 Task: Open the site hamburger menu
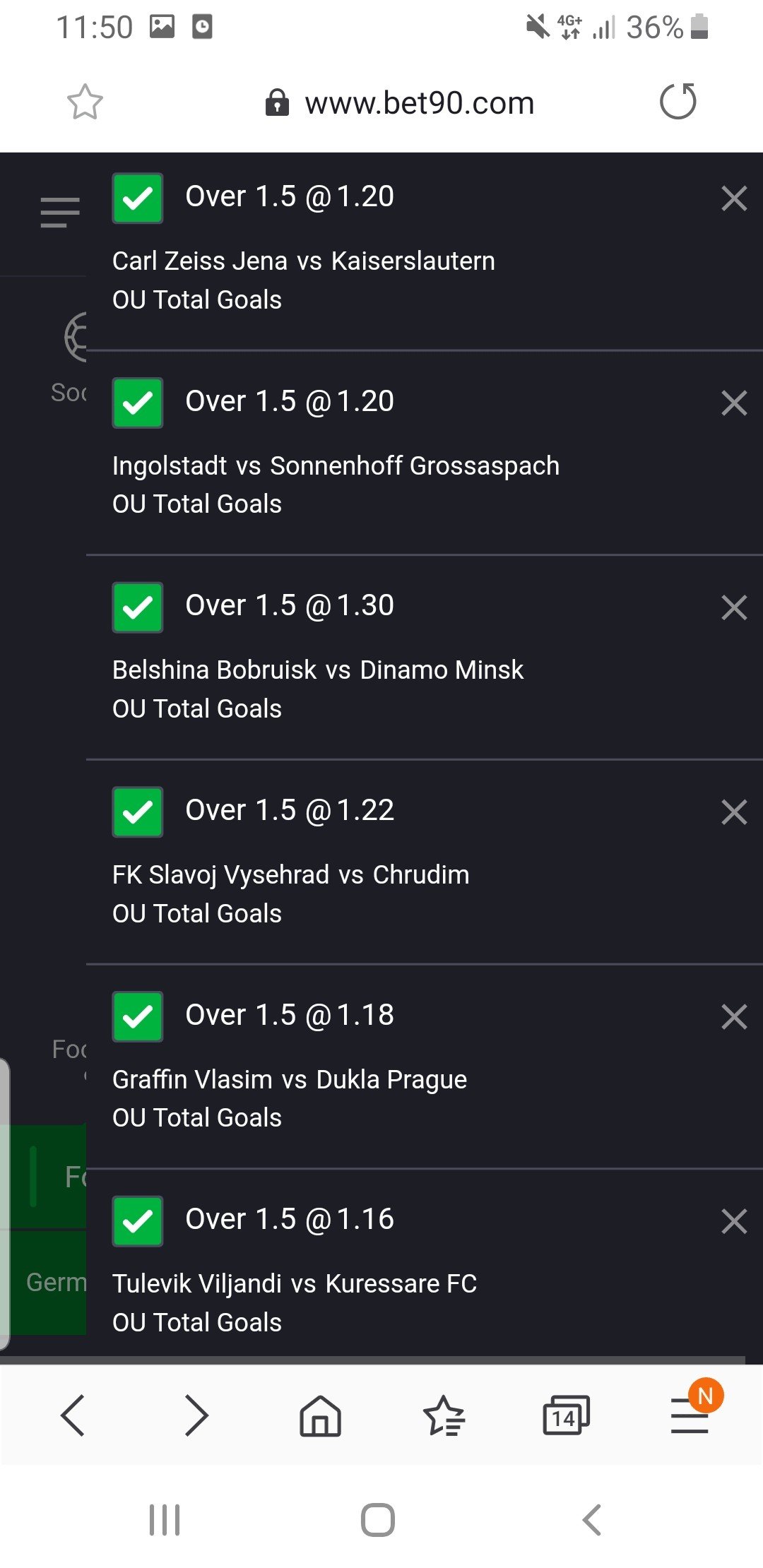click(x=60, y=212)
